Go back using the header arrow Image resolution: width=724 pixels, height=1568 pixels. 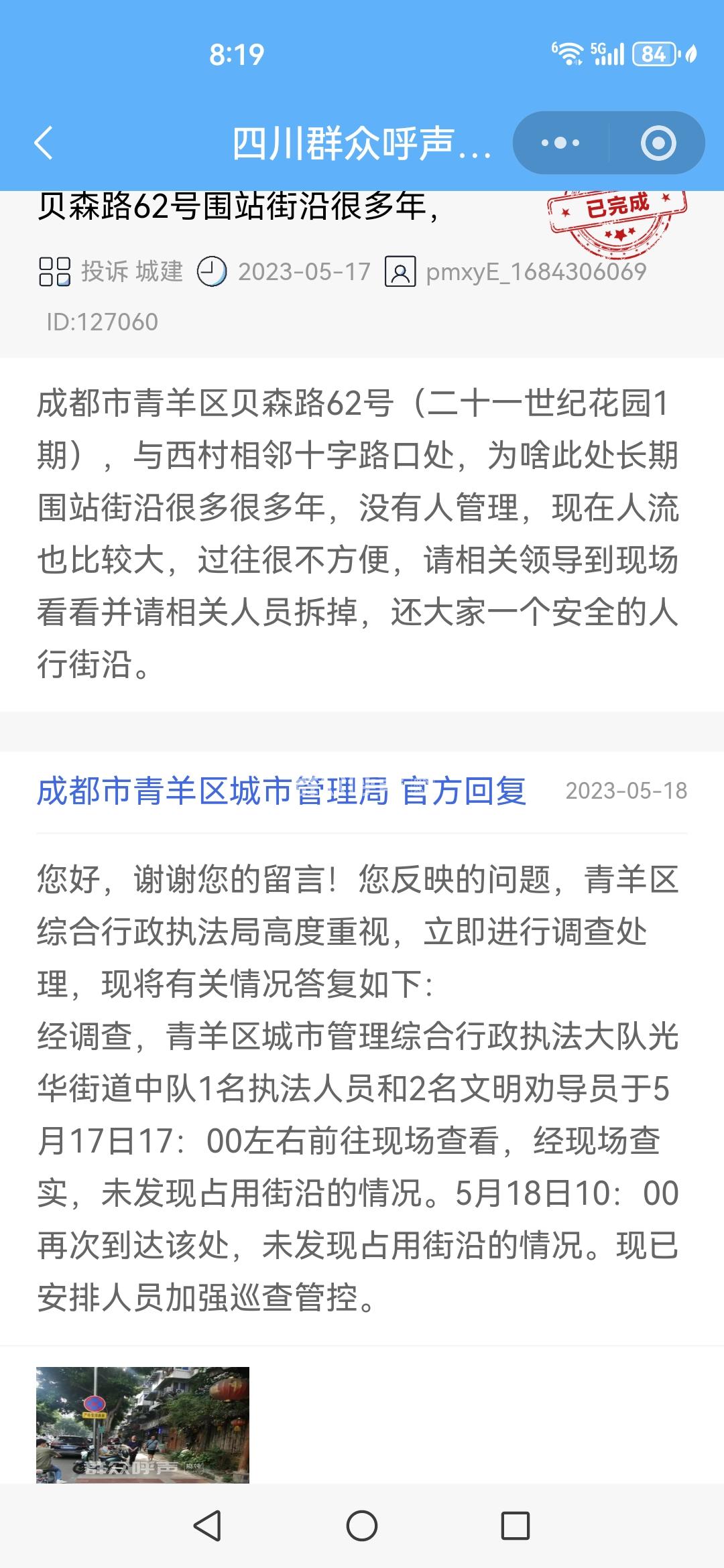point(44,143)
